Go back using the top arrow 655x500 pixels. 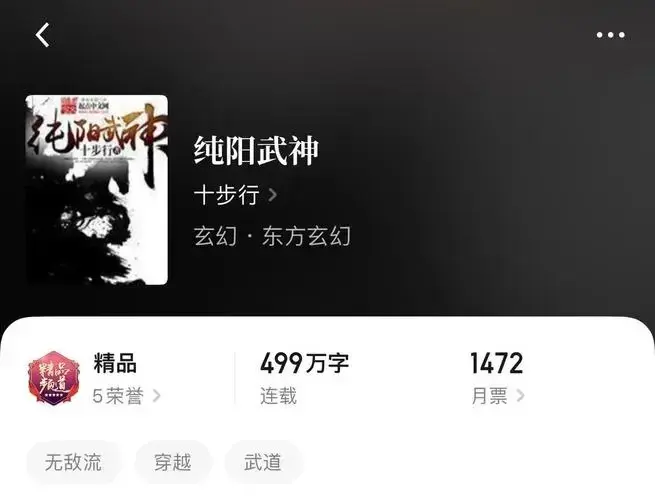(x=42, y=35)
